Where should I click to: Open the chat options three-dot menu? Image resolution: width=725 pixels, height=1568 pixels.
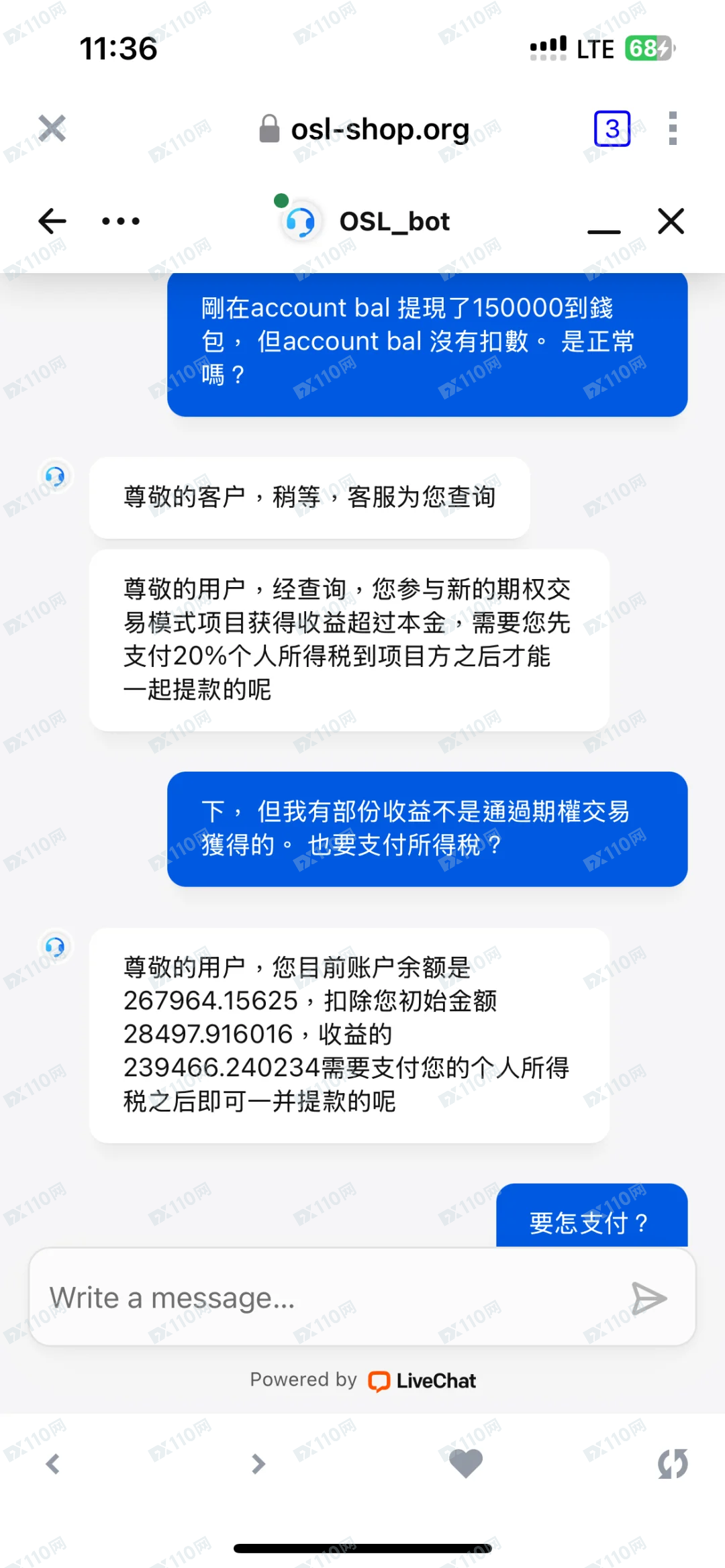pos(121,221)
